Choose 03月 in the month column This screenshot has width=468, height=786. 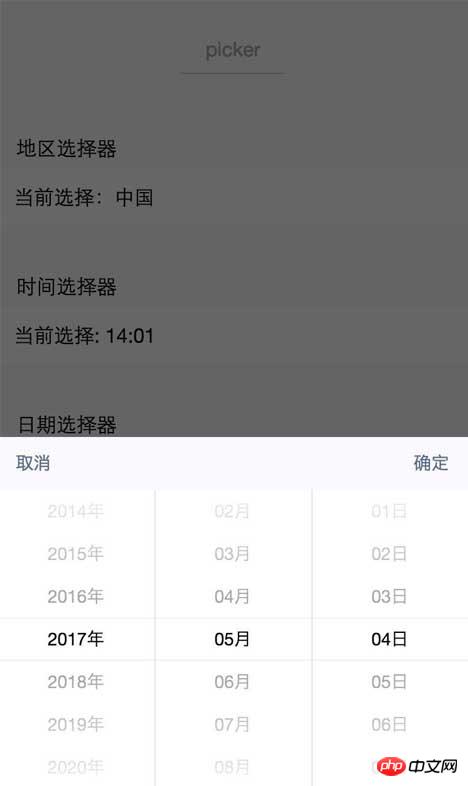click(232, 553)
